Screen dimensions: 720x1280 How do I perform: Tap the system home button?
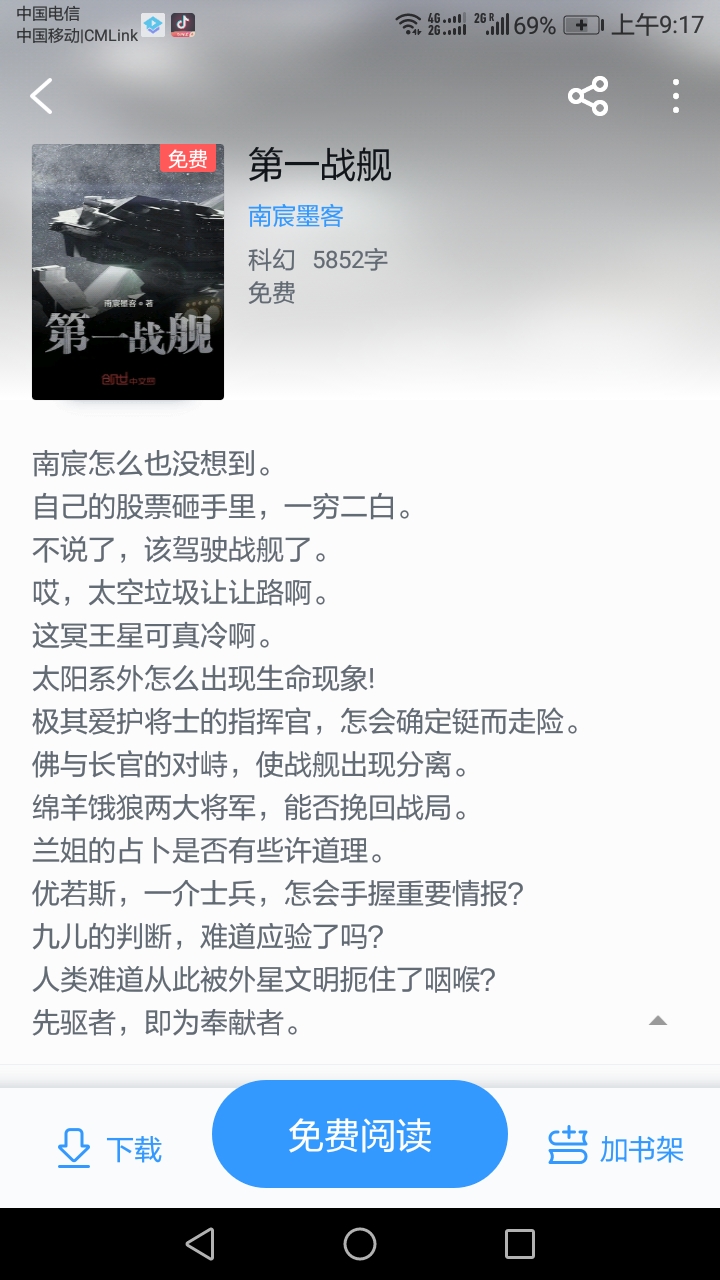click(360, 1244)
